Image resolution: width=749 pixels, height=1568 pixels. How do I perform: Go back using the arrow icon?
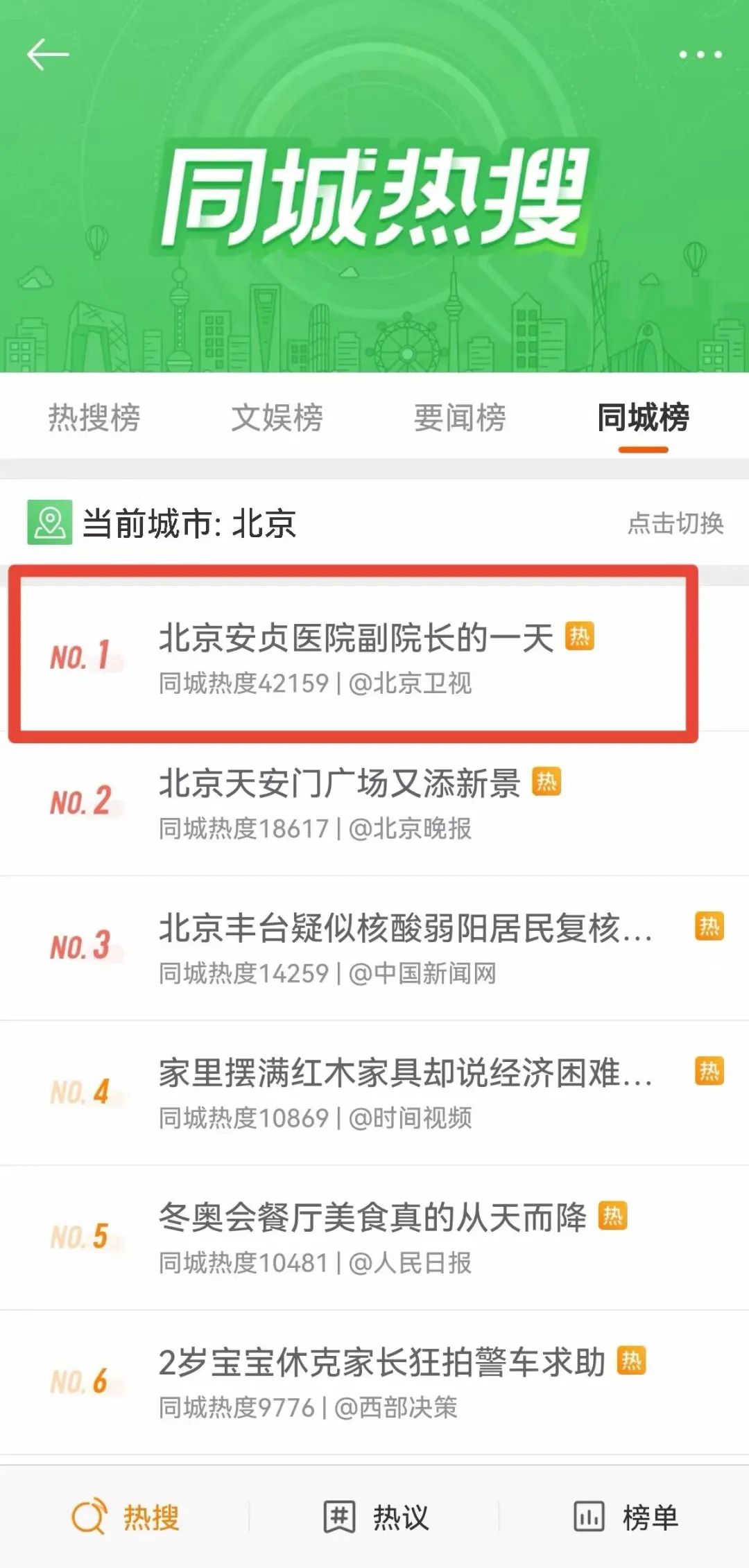pos(47,55)
